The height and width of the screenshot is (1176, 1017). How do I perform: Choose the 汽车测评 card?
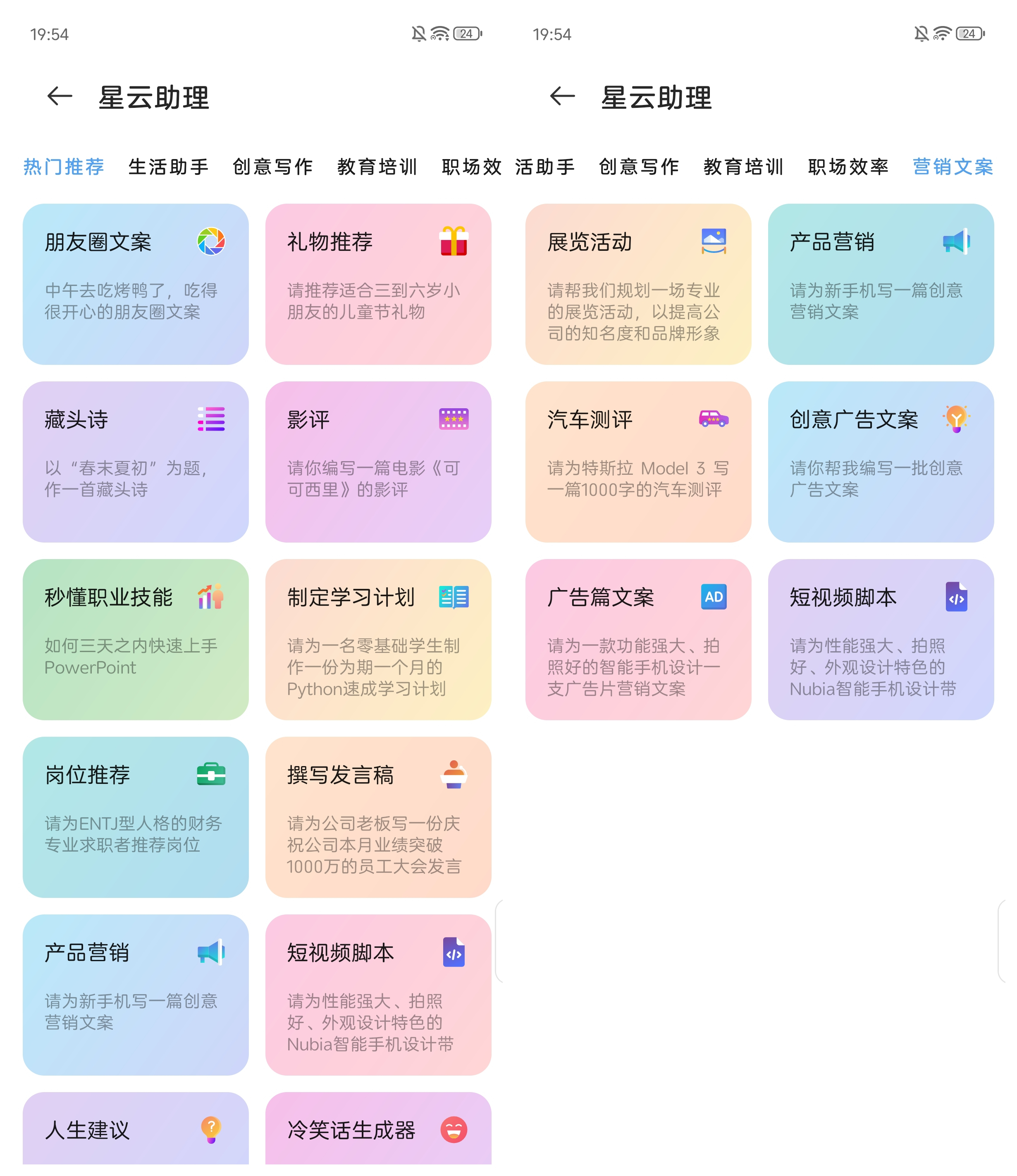[x=637, y=462]
